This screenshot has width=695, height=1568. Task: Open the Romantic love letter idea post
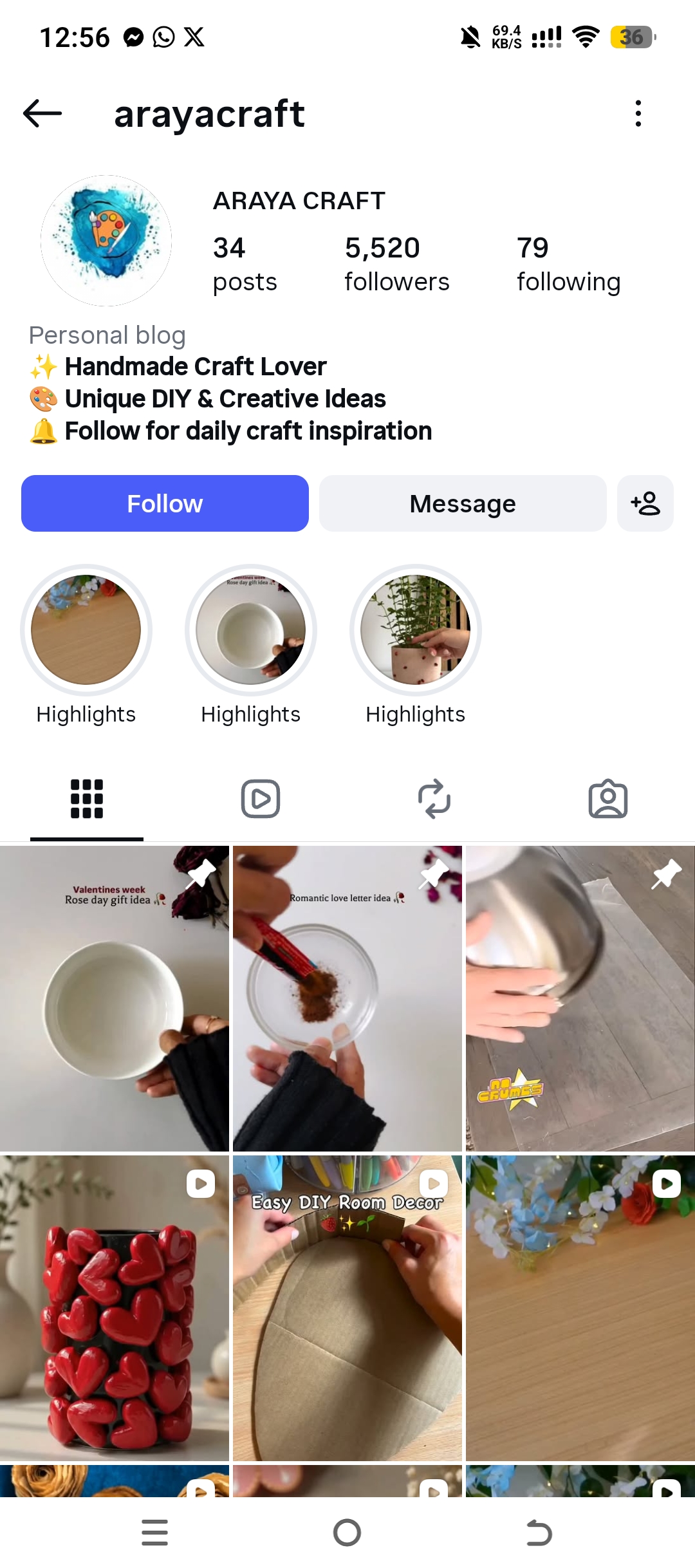(x=347, y=998)
